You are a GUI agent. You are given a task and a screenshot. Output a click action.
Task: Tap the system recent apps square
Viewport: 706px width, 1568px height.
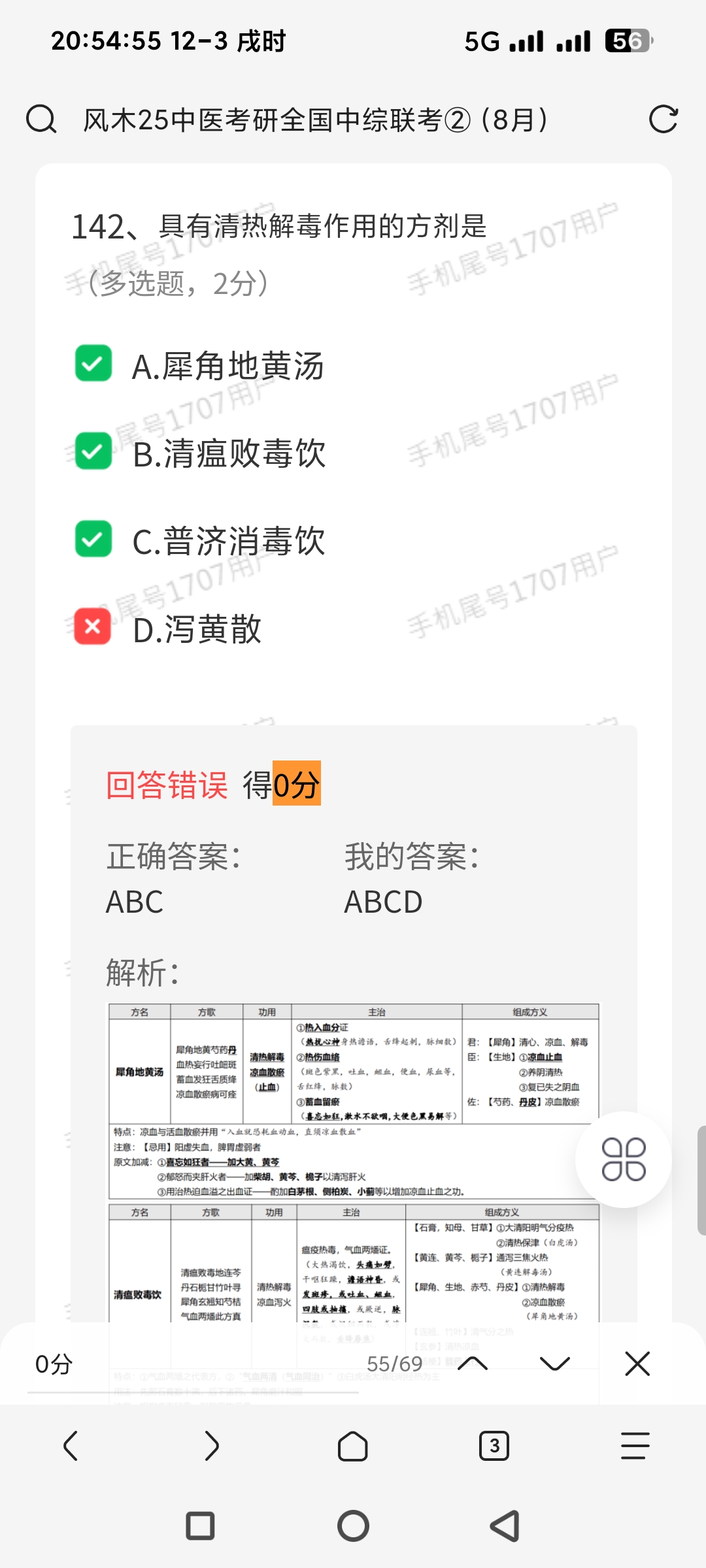(x=201, y=1526)
